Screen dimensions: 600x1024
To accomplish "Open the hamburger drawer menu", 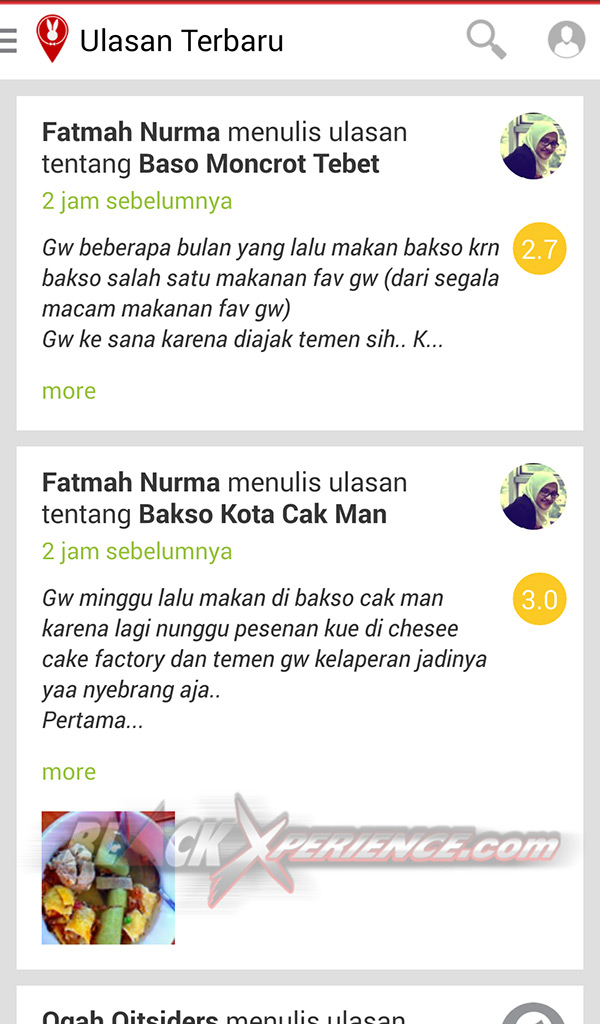I will 8,40.
